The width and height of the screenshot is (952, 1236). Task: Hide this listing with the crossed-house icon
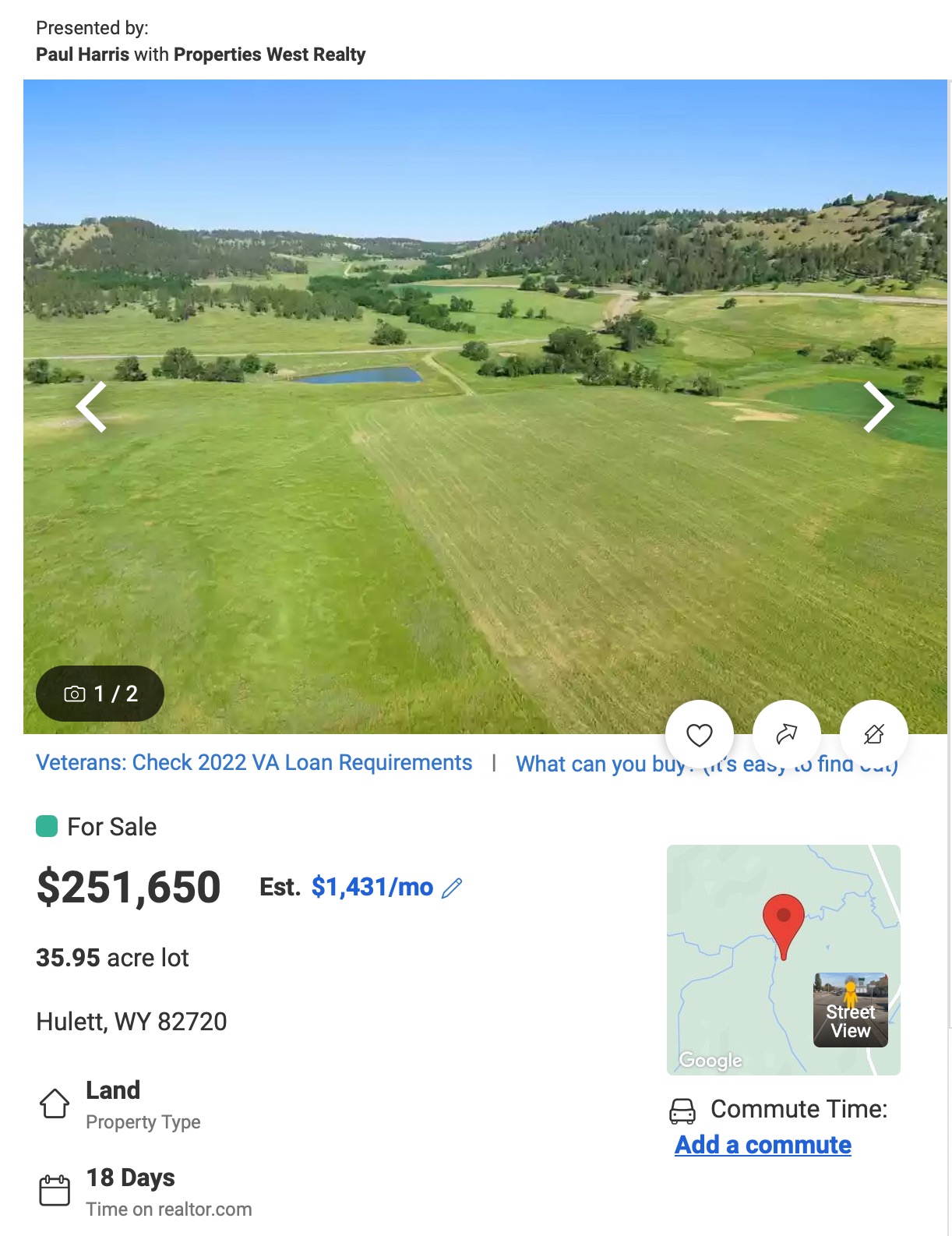click(x=873, y=734)
